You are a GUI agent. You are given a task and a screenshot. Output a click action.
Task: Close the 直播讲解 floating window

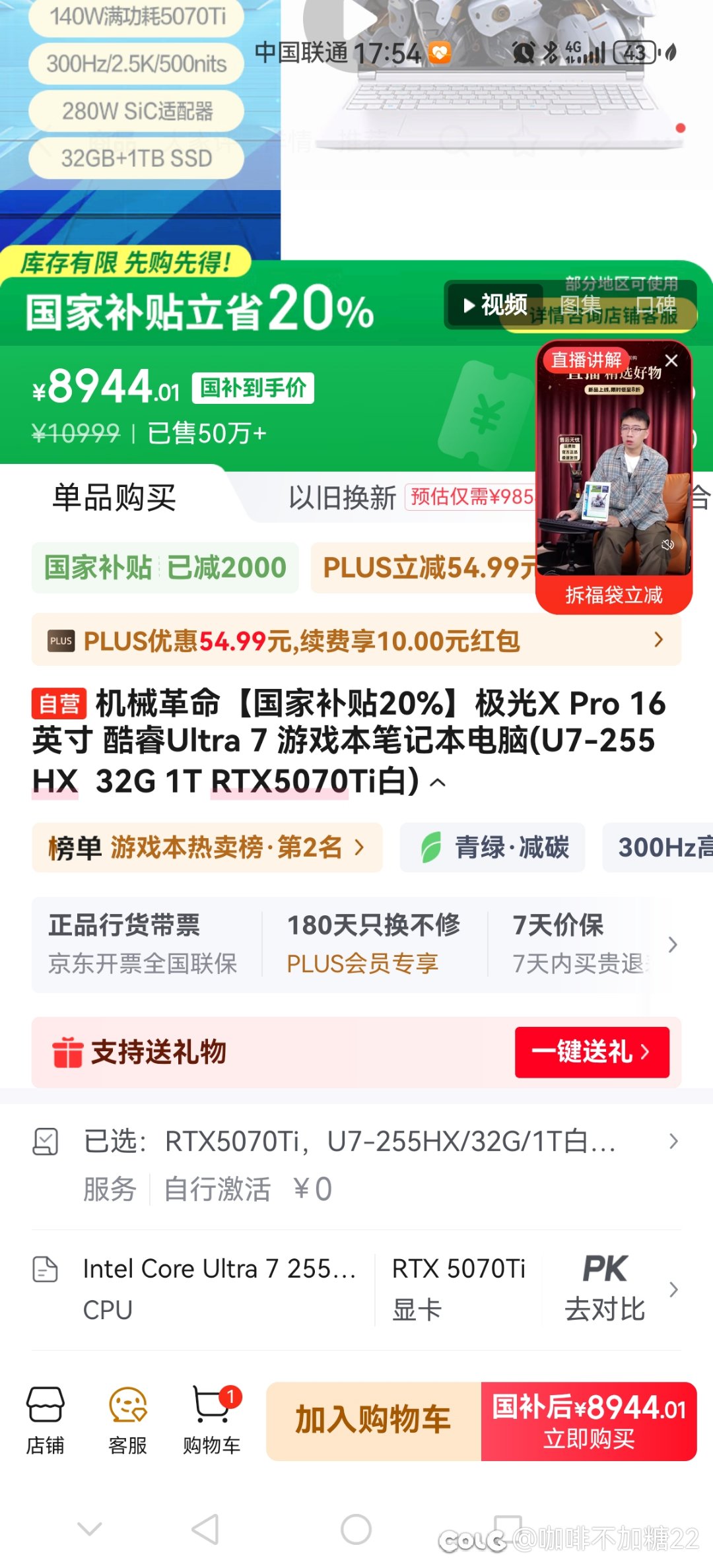pos(671,360)
